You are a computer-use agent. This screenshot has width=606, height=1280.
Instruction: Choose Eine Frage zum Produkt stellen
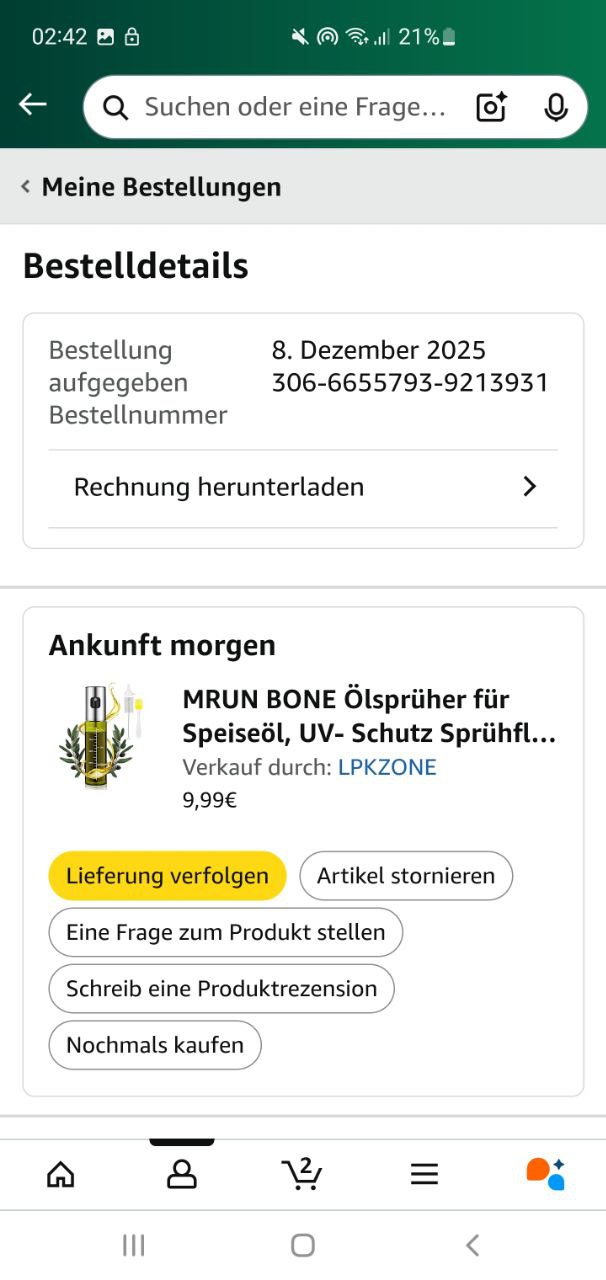[x=225, y=932]
